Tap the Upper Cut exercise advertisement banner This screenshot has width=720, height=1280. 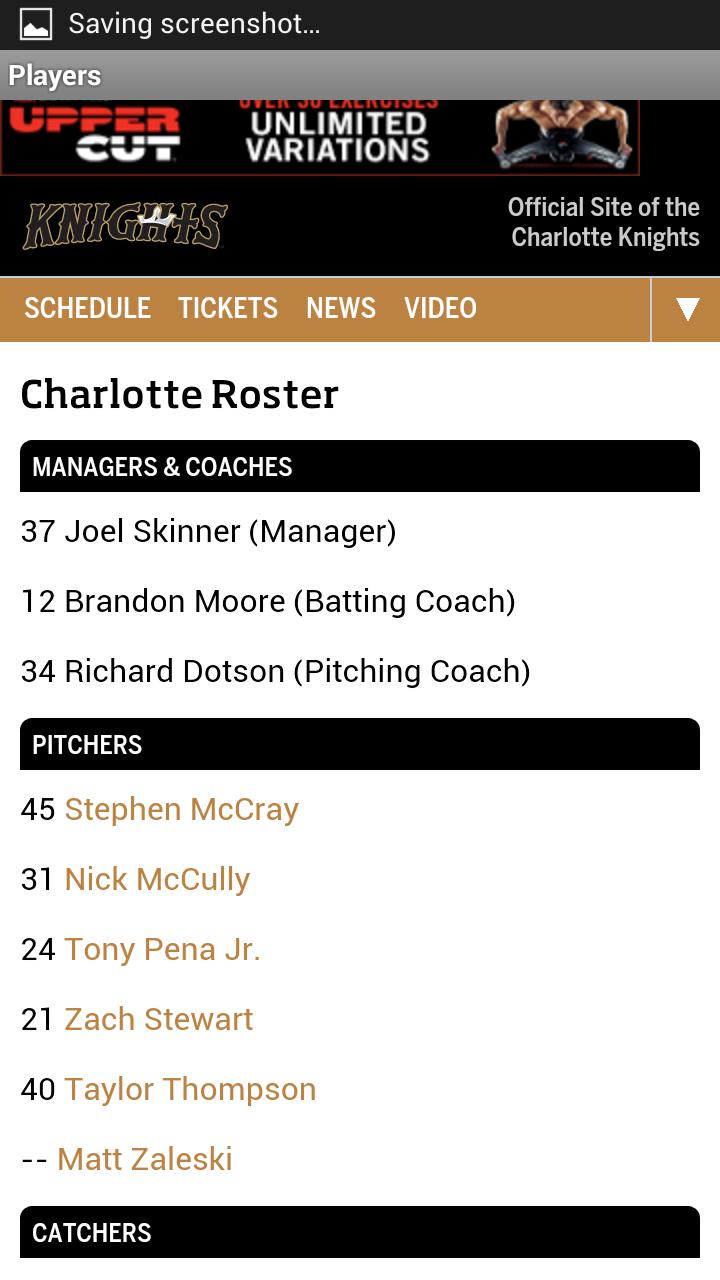click(320, 137)
